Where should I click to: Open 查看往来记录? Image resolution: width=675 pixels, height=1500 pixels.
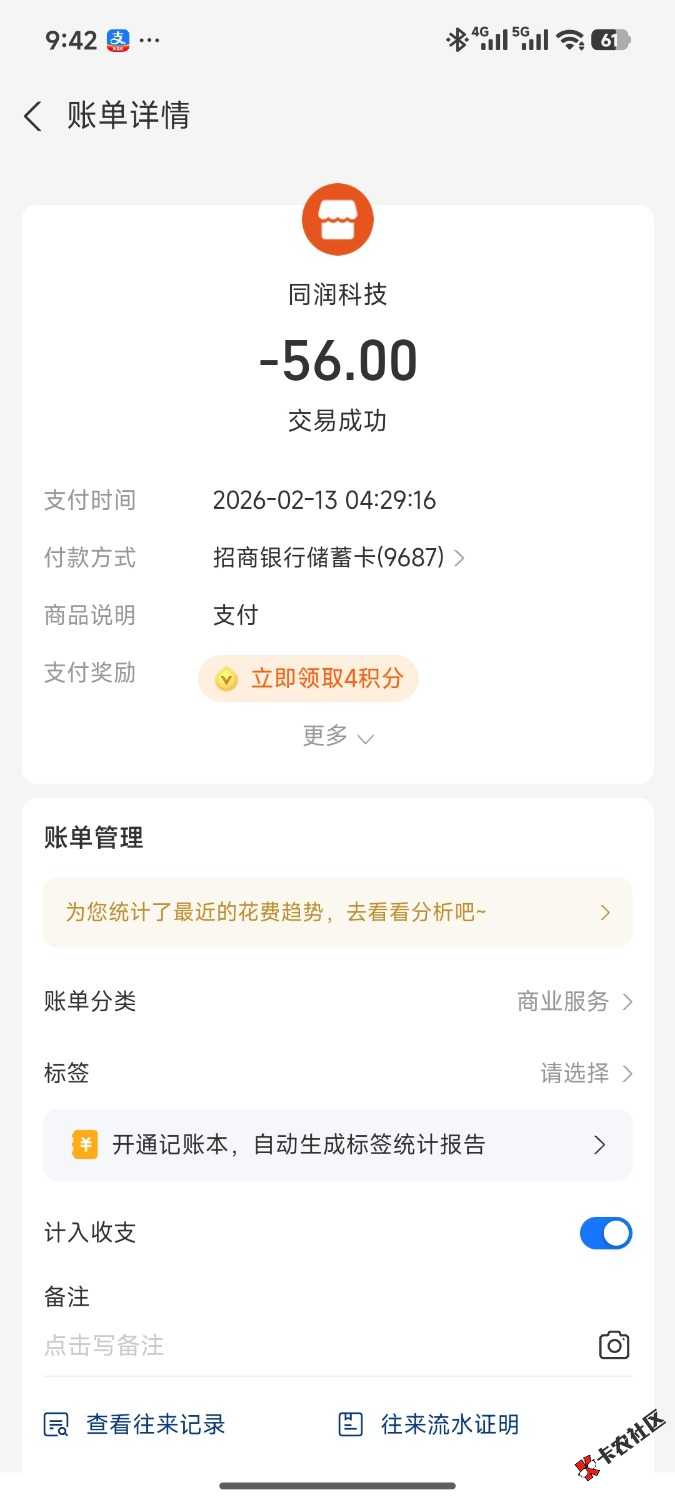[x=136, y=1424]
